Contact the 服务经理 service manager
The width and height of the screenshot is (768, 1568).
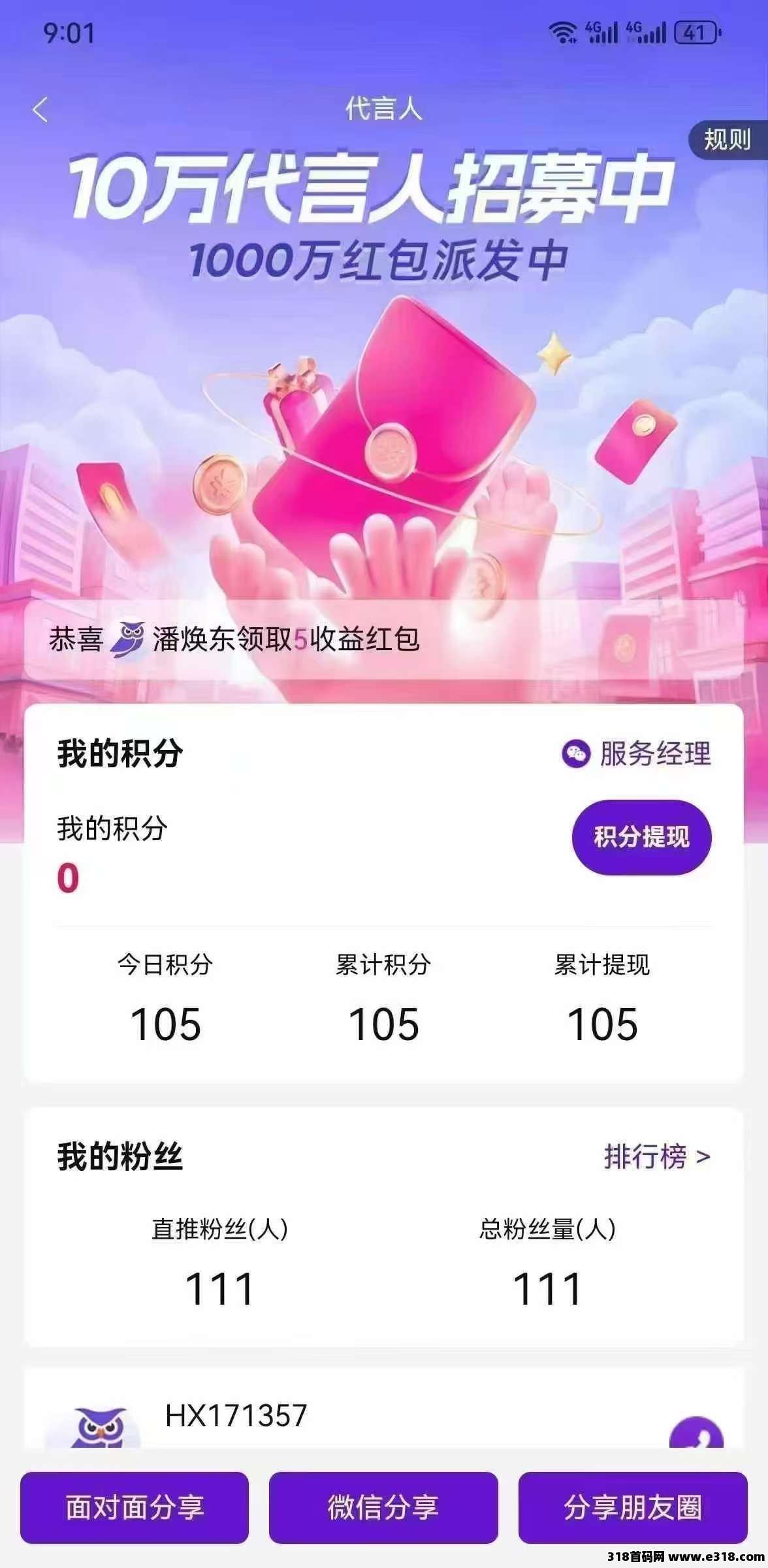[637, 754]
